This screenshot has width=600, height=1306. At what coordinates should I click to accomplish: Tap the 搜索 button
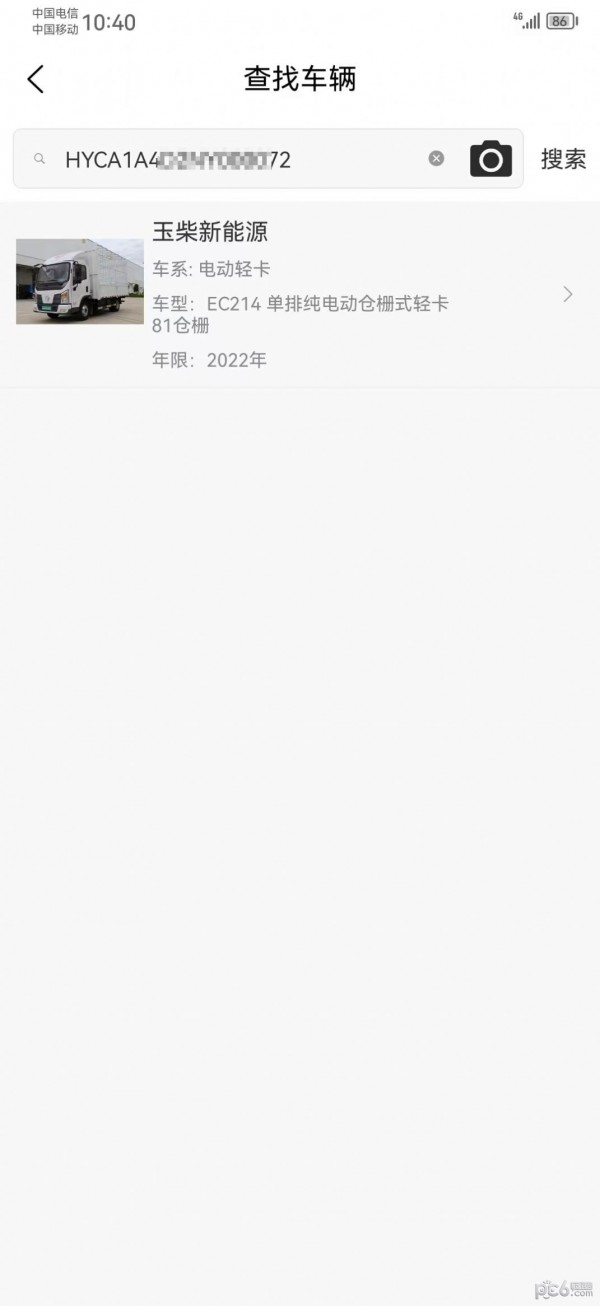(563, 159)
